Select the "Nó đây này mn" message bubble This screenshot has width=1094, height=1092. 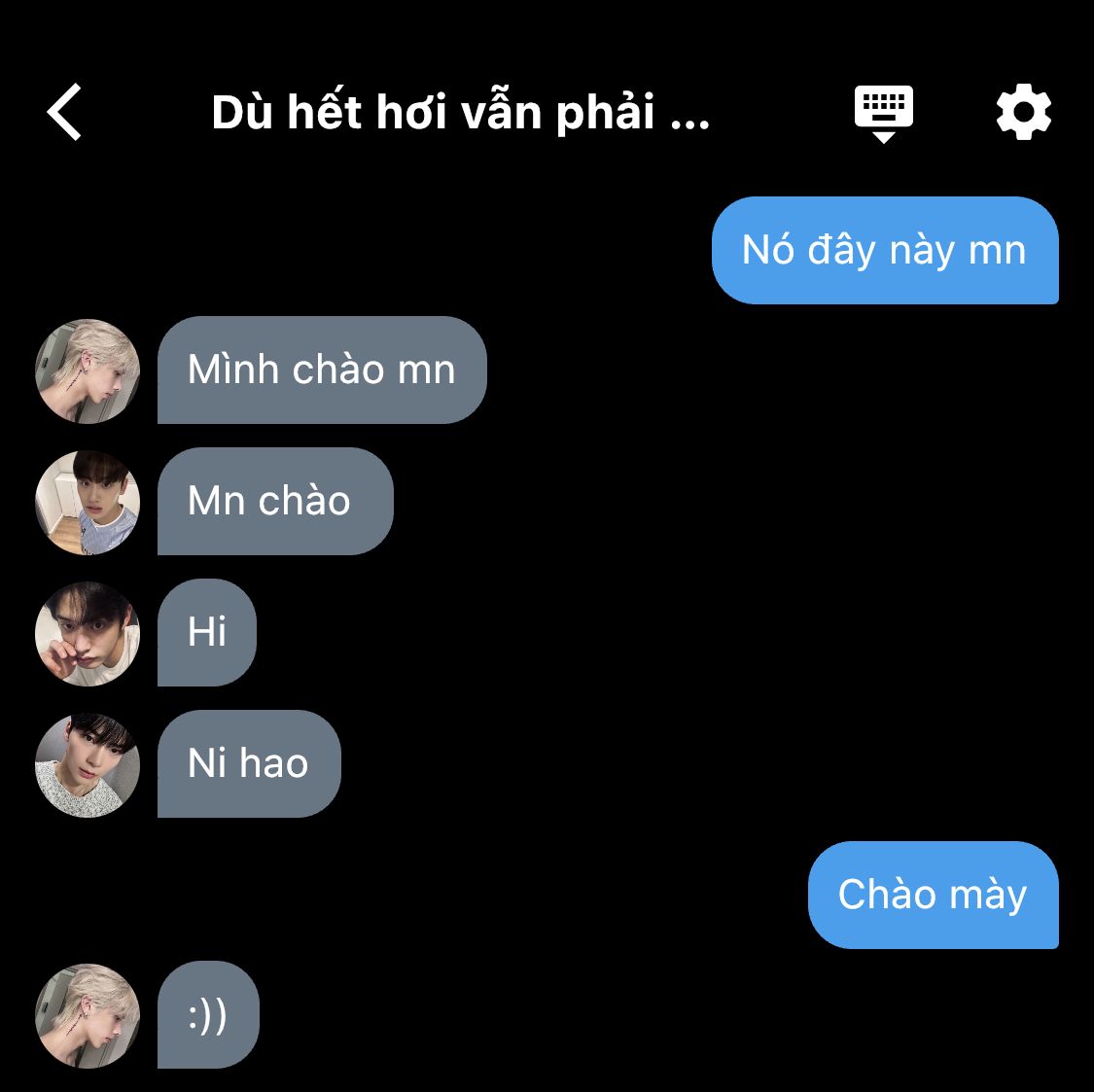[x=884, y=251]
